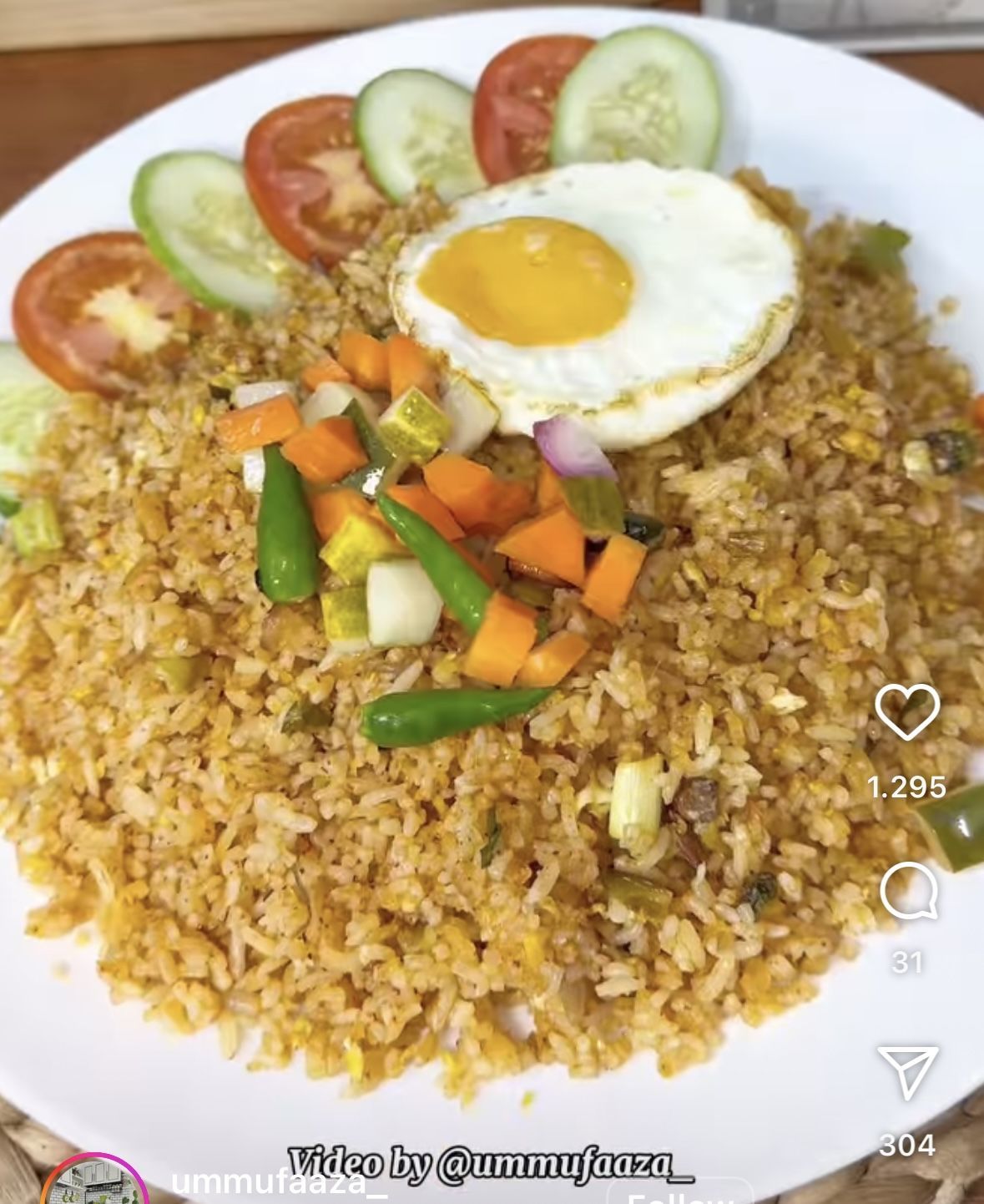Follow the ummufaaza_ account

[x=678, y=1194]
